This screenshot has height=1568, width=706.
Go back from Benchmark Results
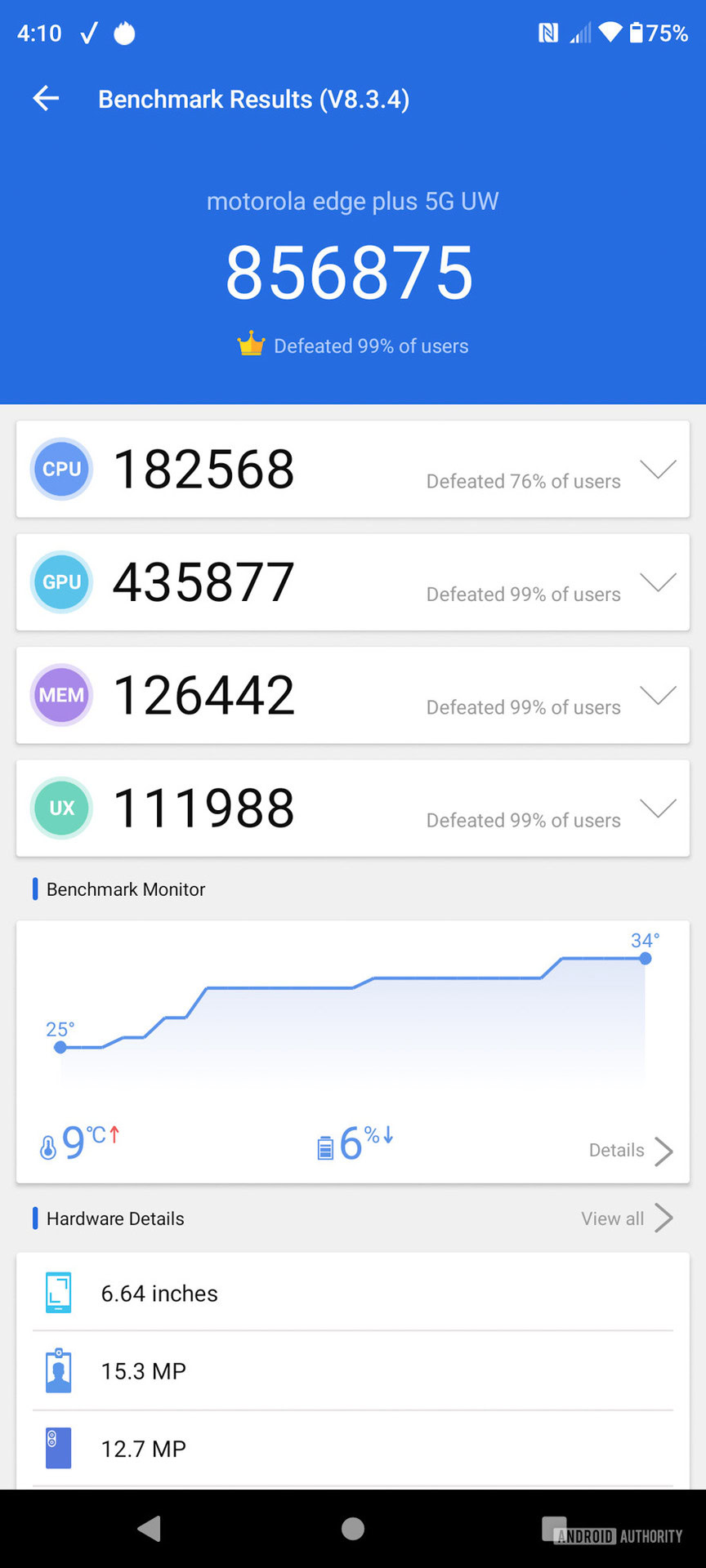pos(46,99)
